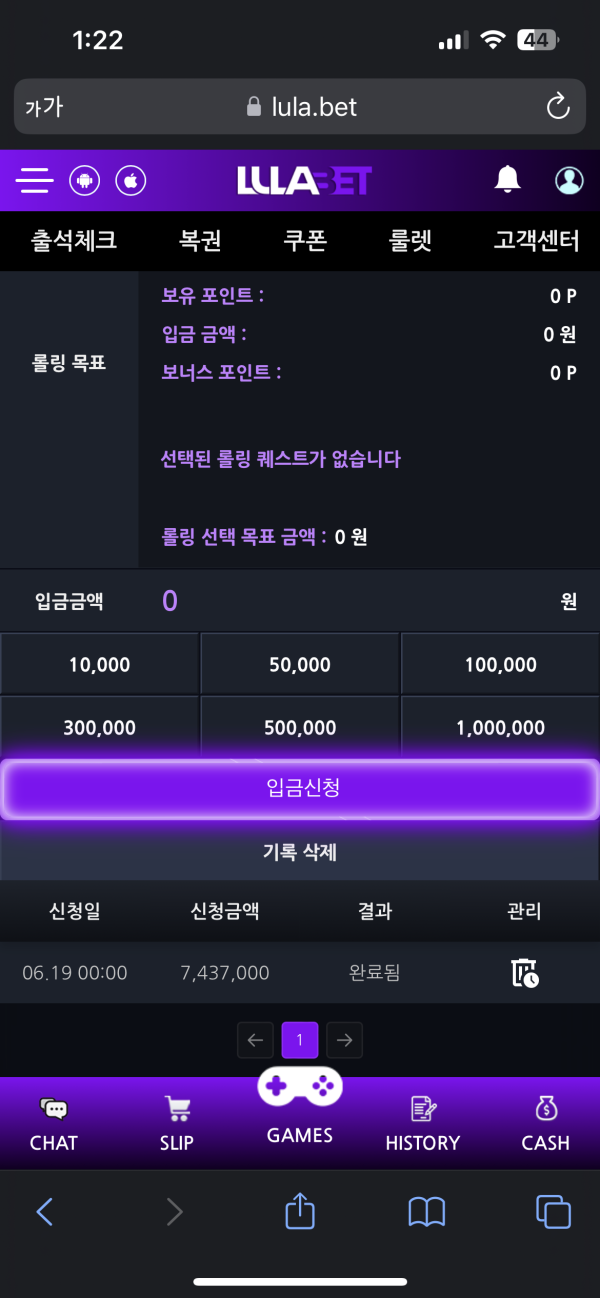Reload the page in Safari

tap(557, 107)
